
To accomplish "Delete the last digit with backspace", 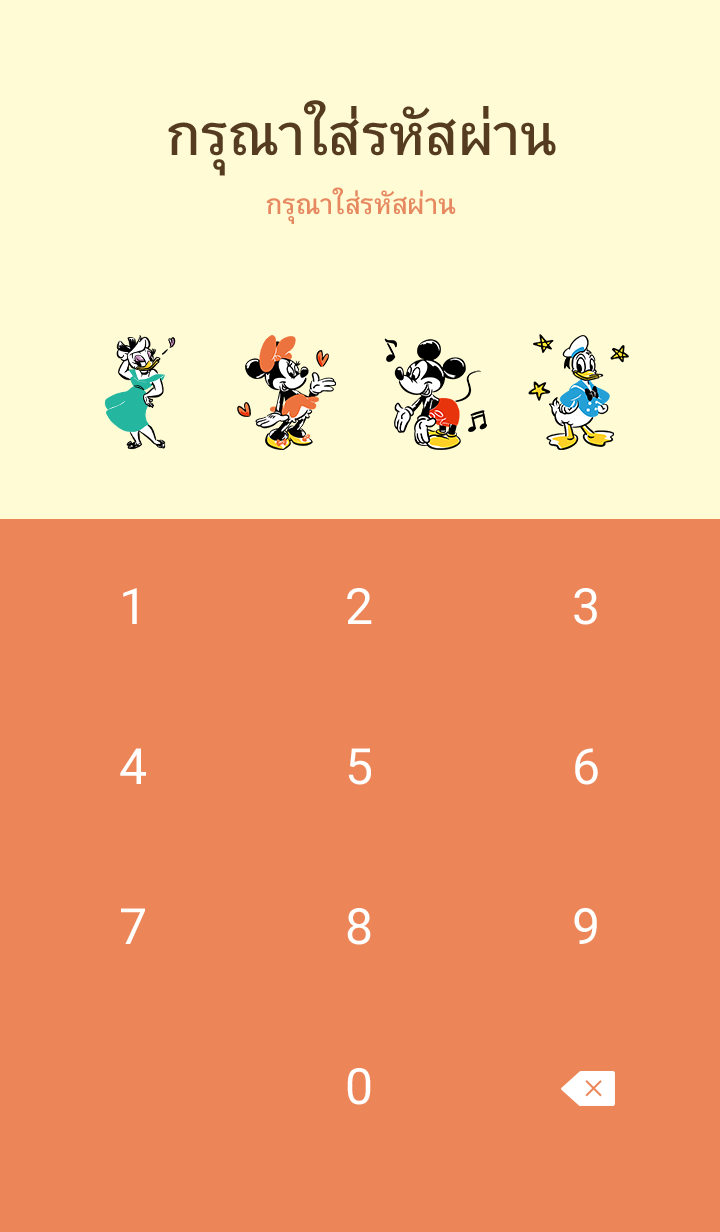I will (x=588, y=1088).
